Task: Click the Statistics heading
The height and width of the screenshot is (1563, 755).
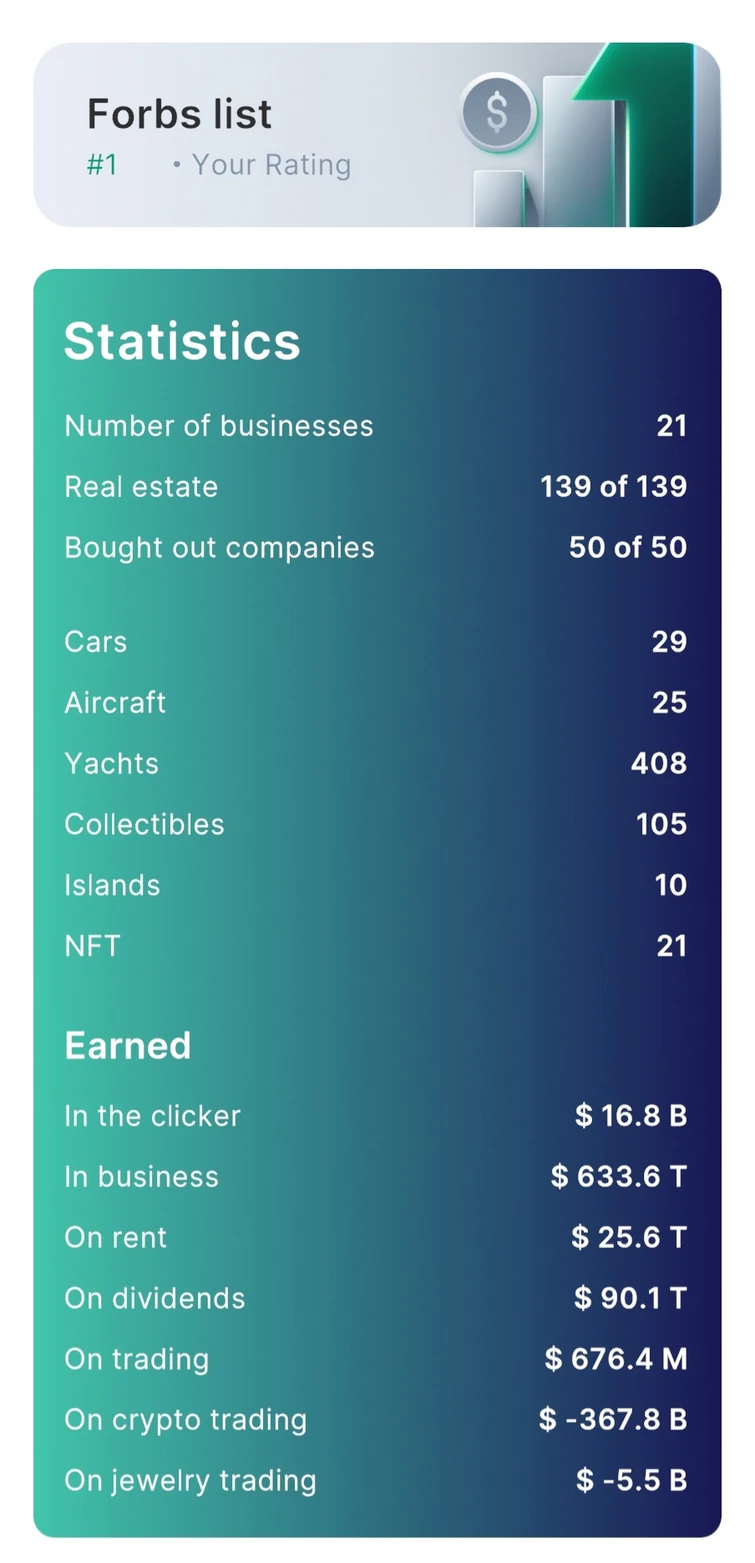Action: 182,341
